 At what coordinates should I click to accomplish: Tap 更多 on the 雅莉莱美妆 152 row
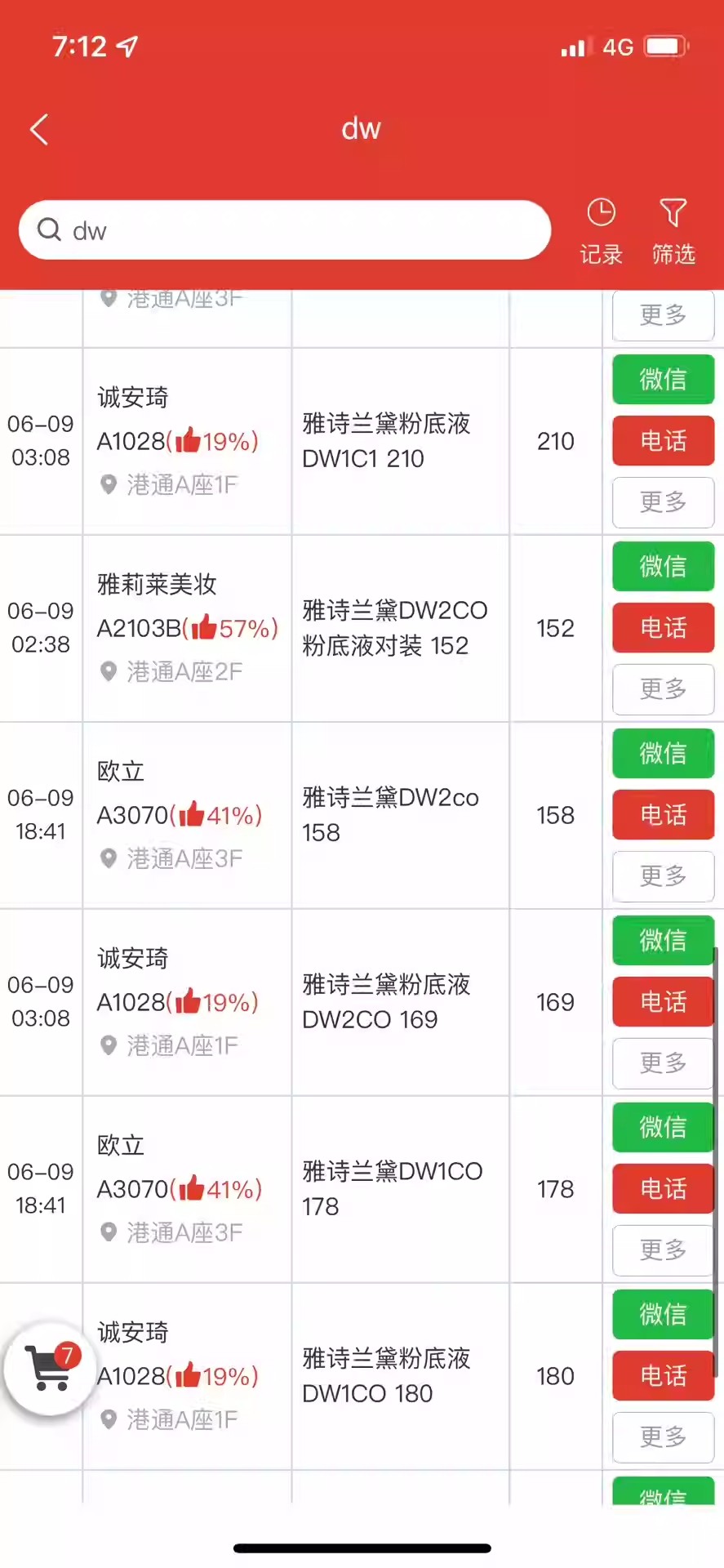(x=663, y=689)
